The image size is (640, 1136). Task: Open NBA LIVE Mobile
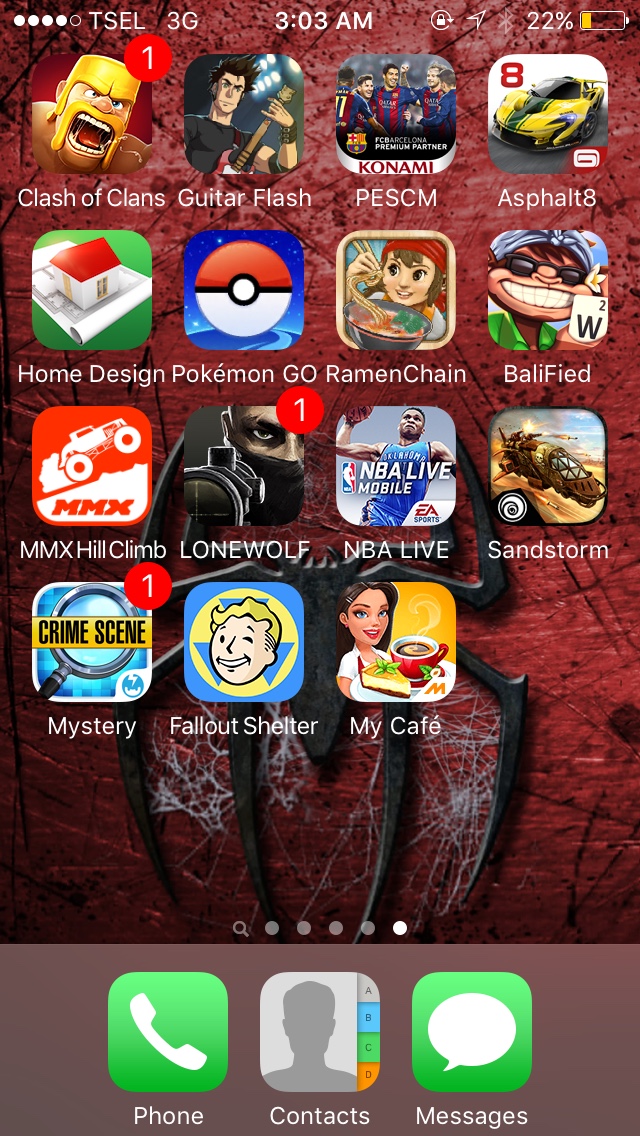(396, 466)
